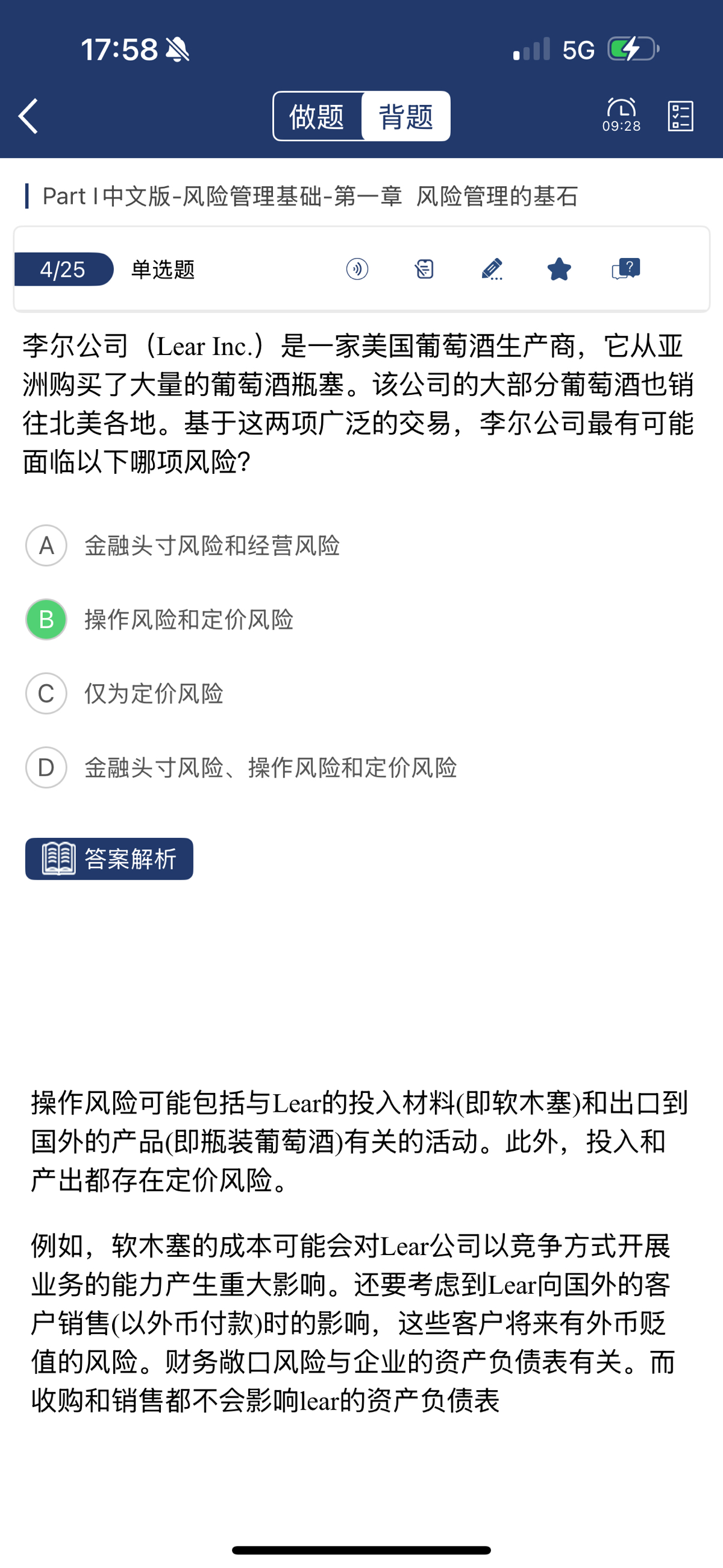This screenshot has height=1568, width=723.
Task: Favorite this question with the star
Action: [x=559, y=268]
